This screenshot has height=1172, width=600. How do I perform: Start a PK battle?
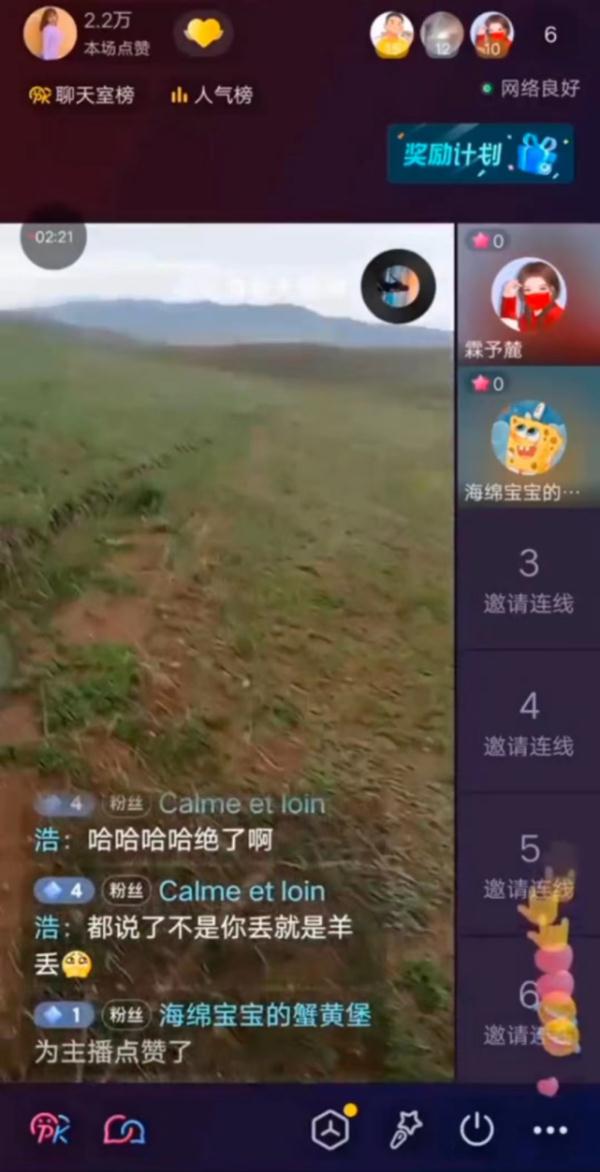50,1130
